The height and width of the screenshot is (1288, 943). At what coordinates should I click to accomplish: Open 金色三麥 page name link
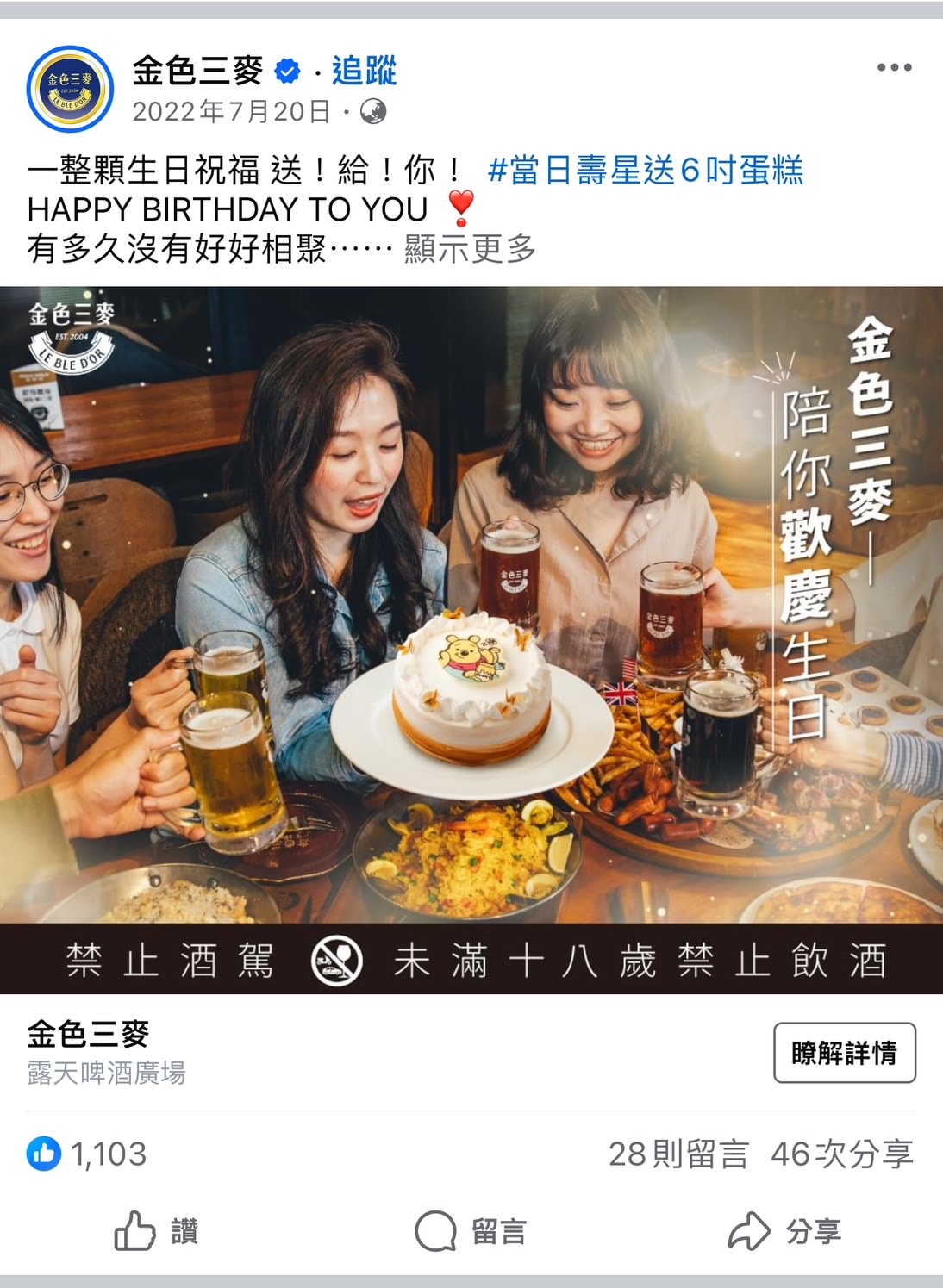197,71
